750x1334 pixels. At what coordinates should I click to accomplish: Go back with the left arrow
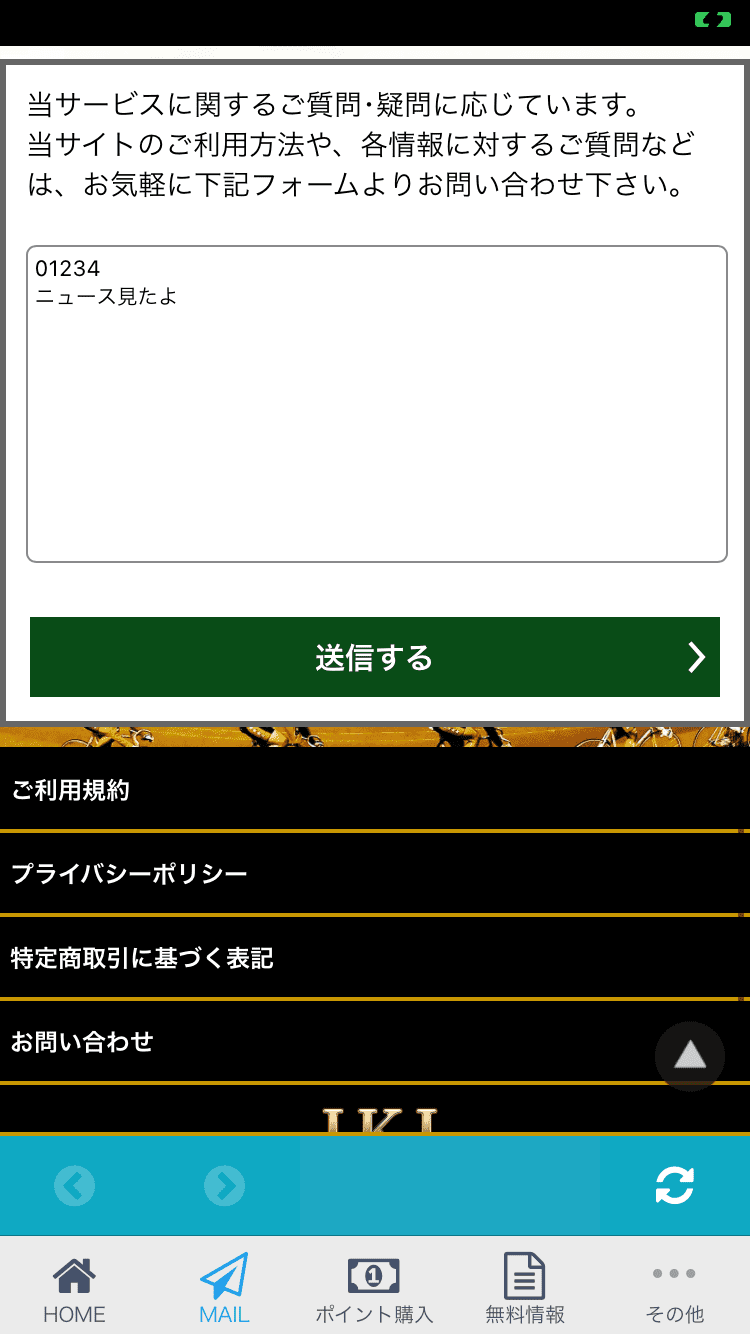click(x=74, y=1186)
